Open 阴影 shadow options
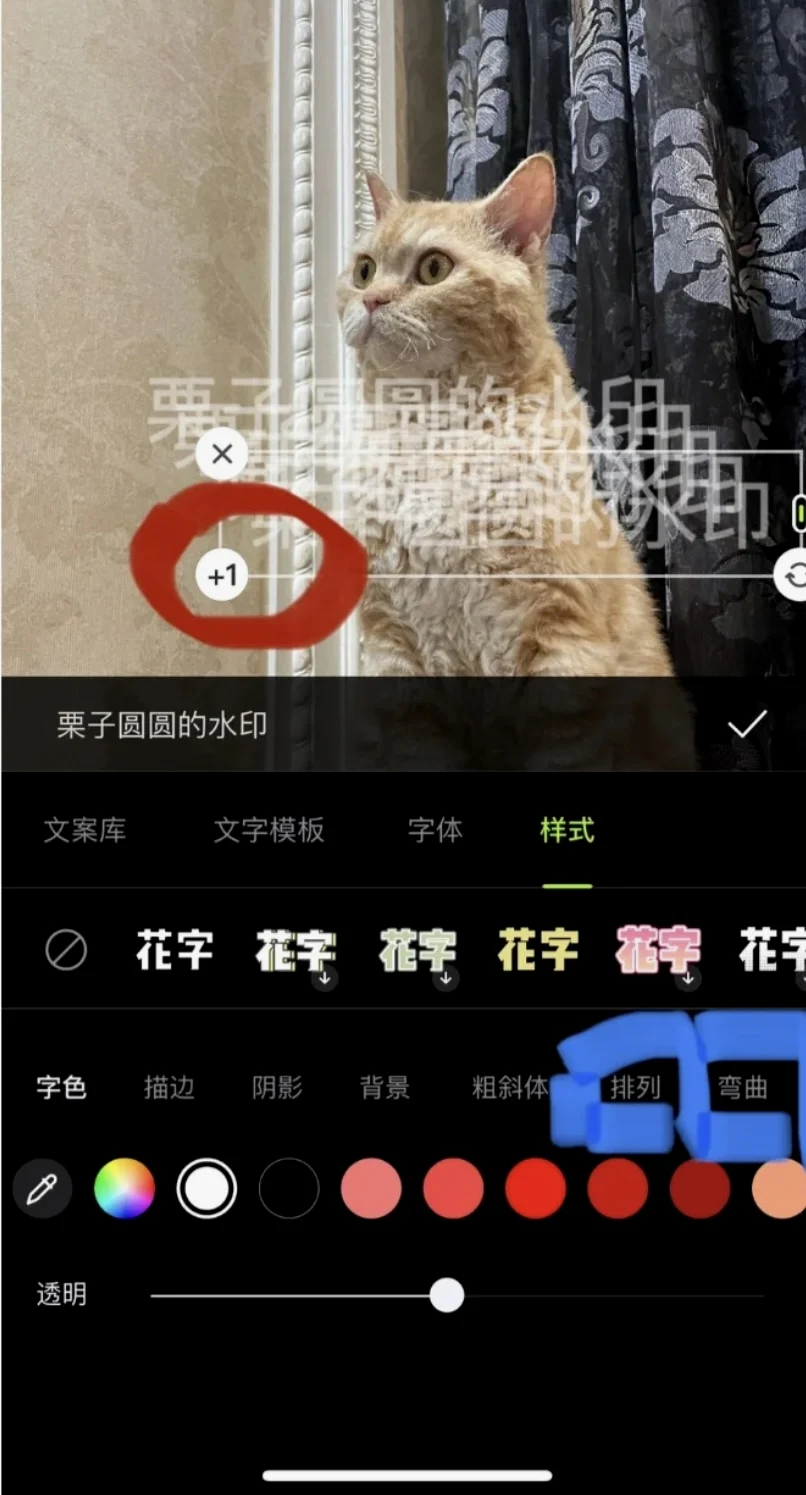Image resolution: width=806 pixels, height=1495 pixels. click(277, 1087)
